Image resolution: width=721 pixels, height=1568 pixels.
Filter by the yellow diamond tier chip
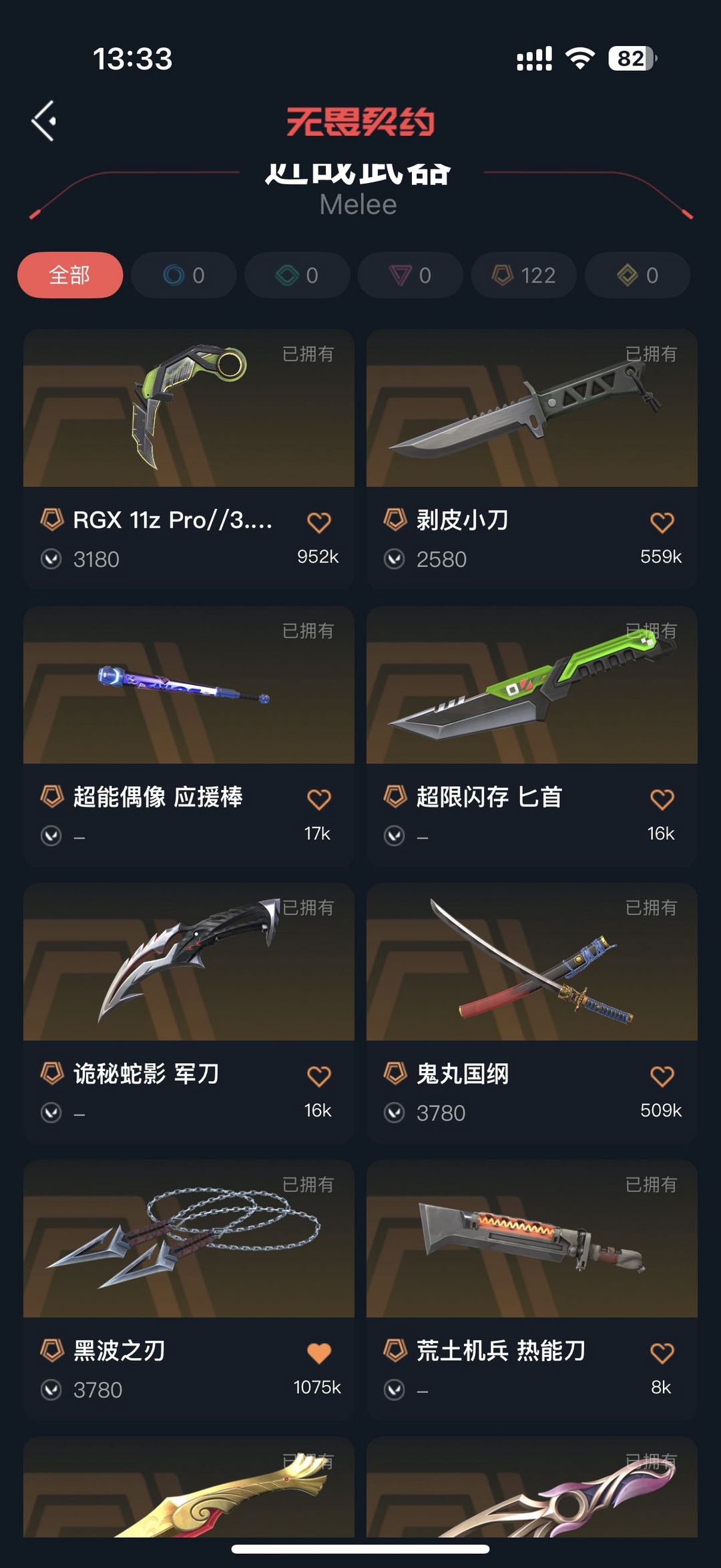tap(638, 275)
